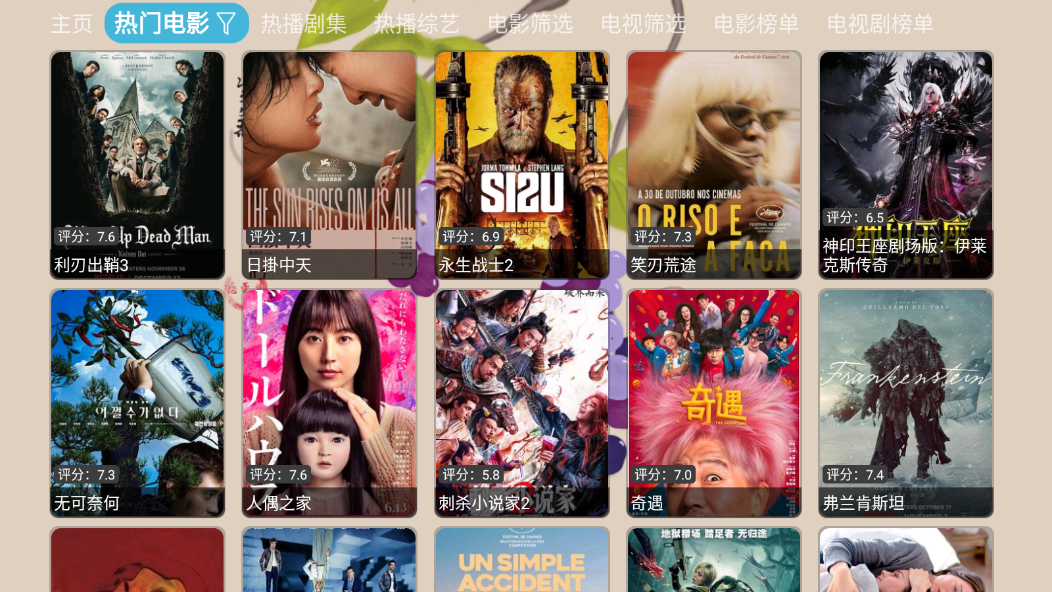Open the movie 弗兰肯斯坦
This screenshot has height=592, width=1052.
tap(905, 403)
